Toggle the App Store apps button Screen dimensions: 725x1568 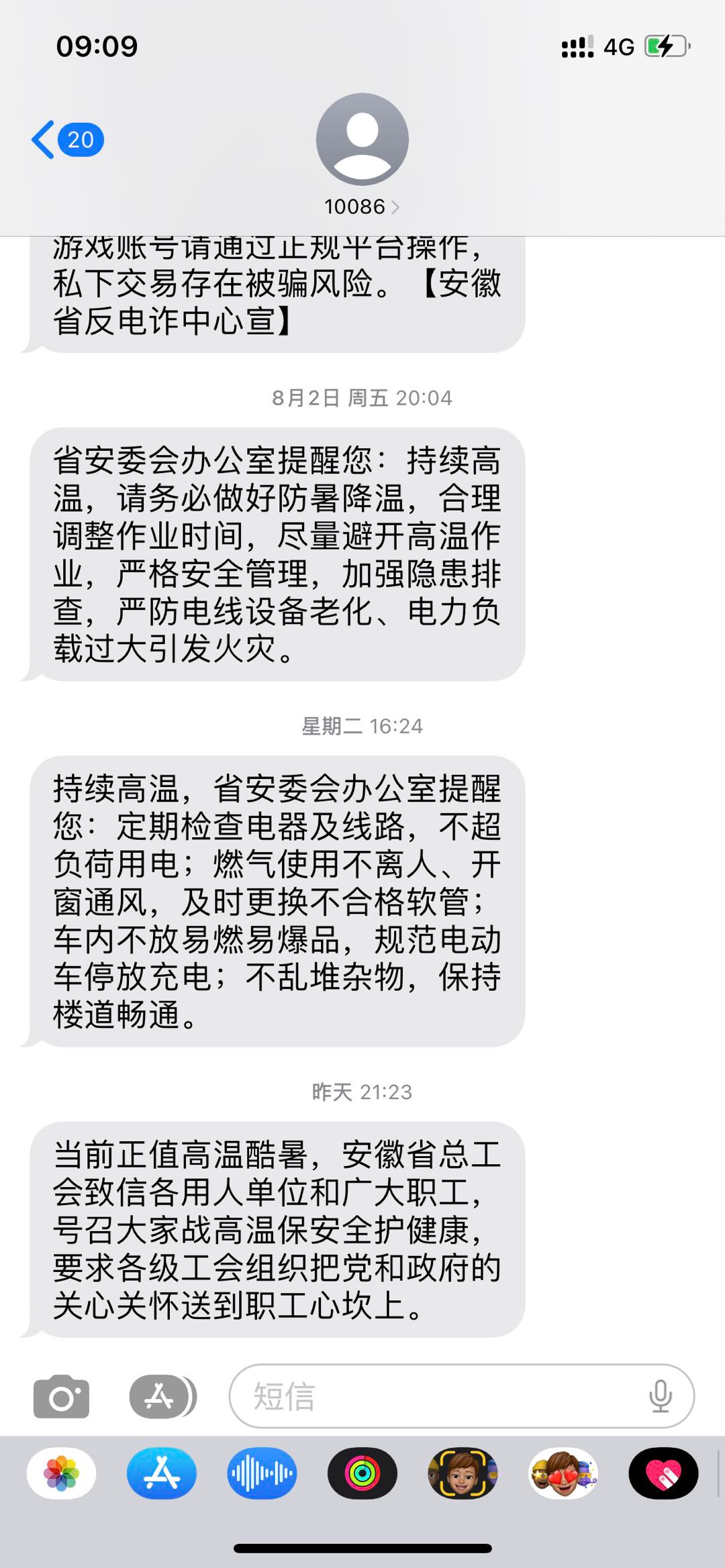coord(160,1396)
